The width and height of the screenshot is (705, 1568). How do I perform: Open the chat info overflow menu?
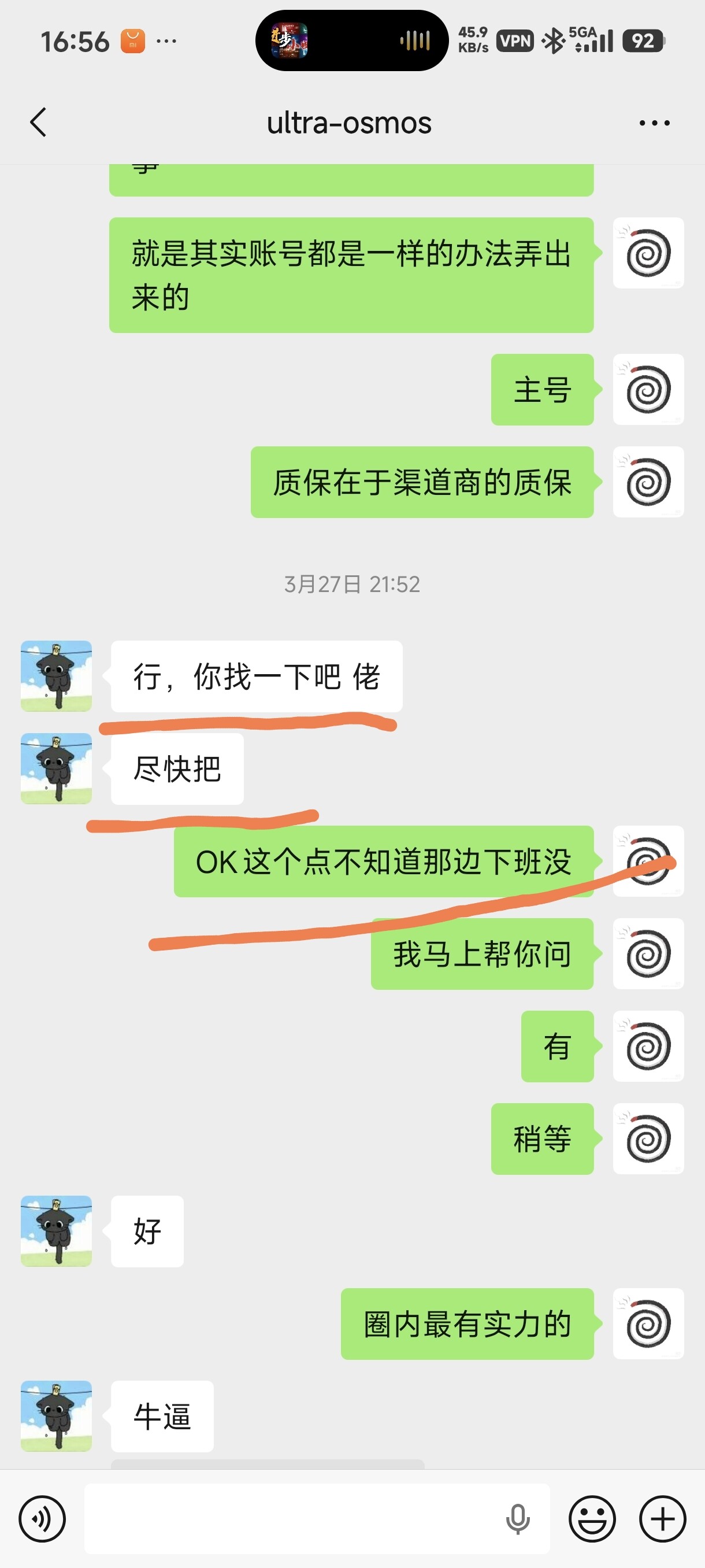(654, 123)
